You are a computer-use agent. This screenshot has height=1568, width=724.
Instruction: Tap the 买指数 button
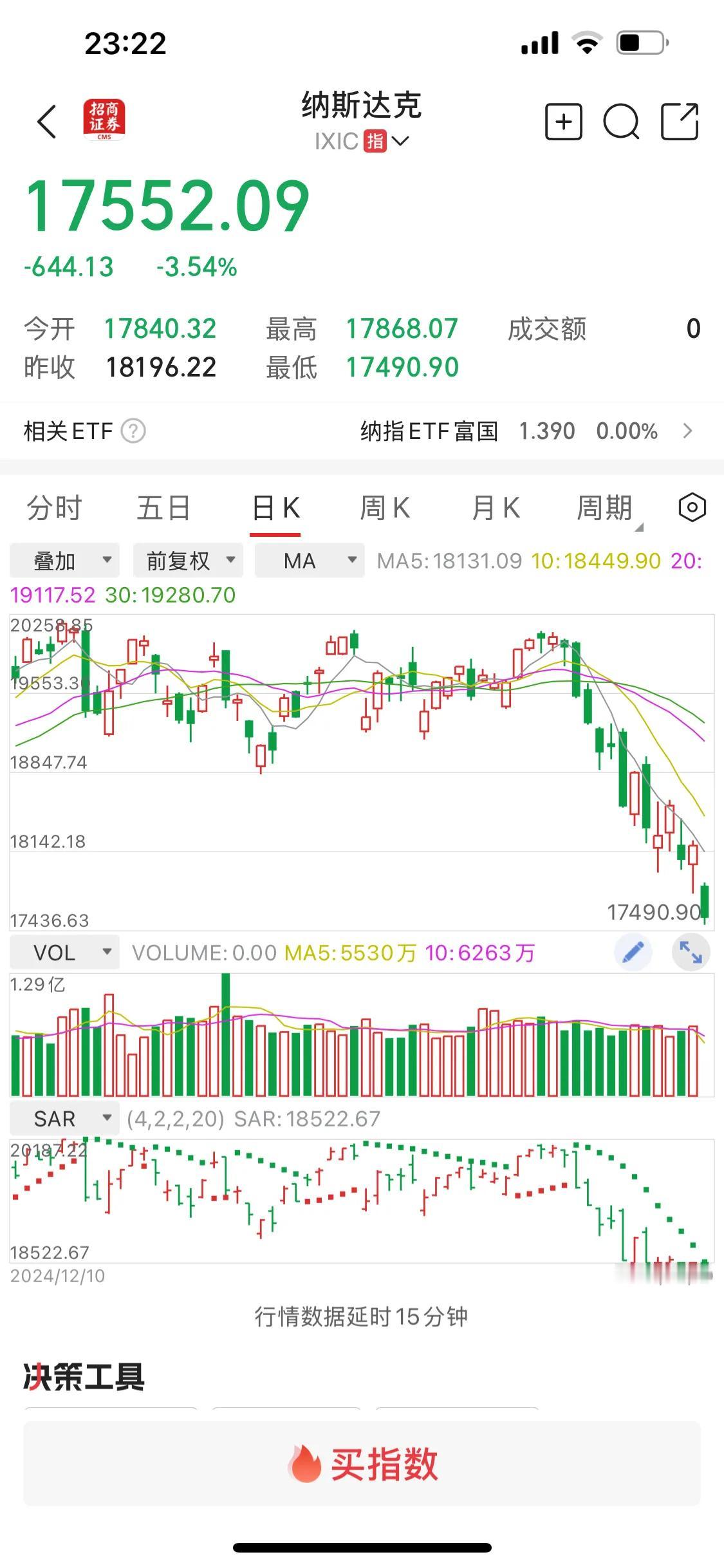tap(362, 1464)
